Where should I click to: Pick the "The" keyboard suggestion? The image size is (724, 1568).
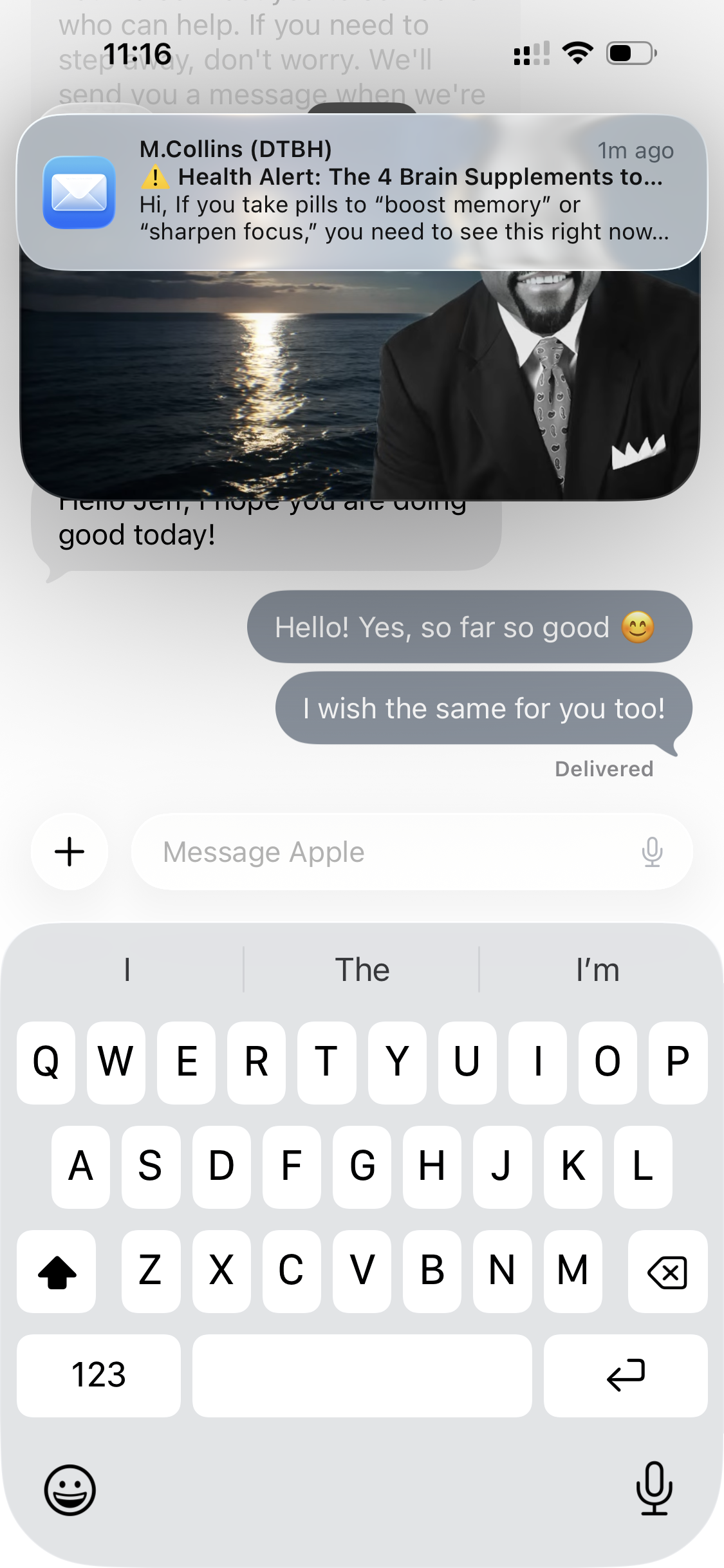(362, 969)
